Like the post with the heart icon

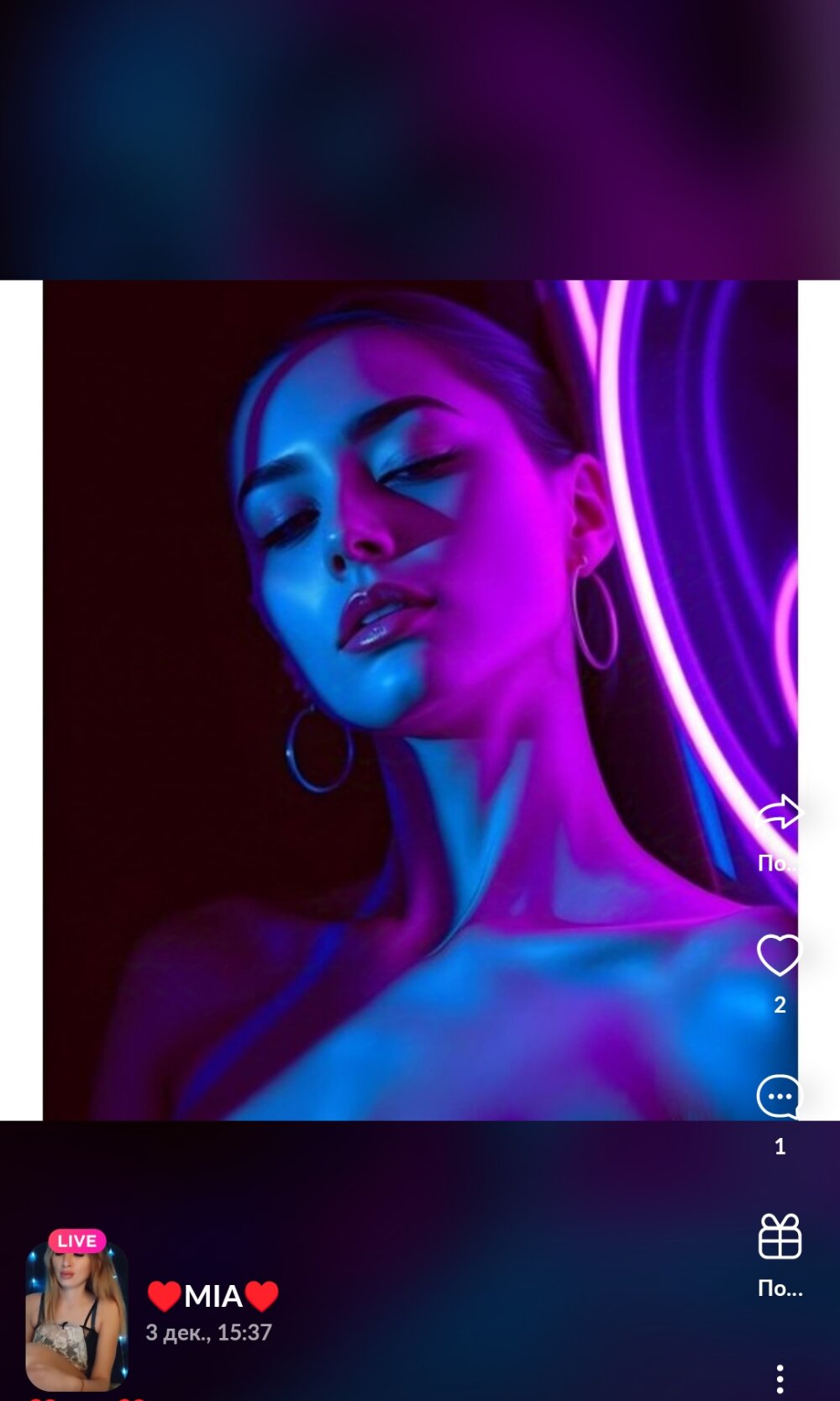coord(780,956)
